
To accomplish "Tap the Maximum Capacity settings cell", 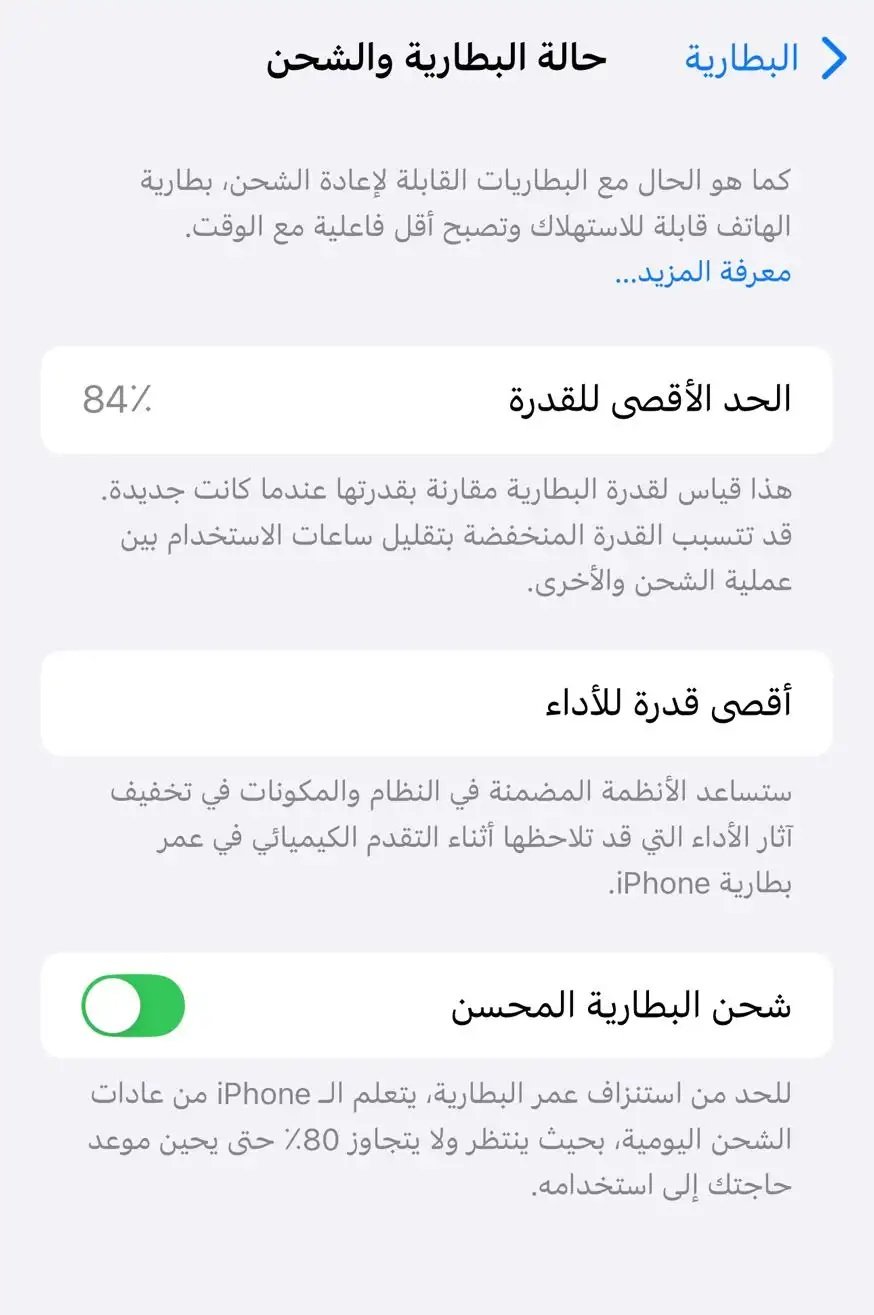I will (x=437, y=401).
